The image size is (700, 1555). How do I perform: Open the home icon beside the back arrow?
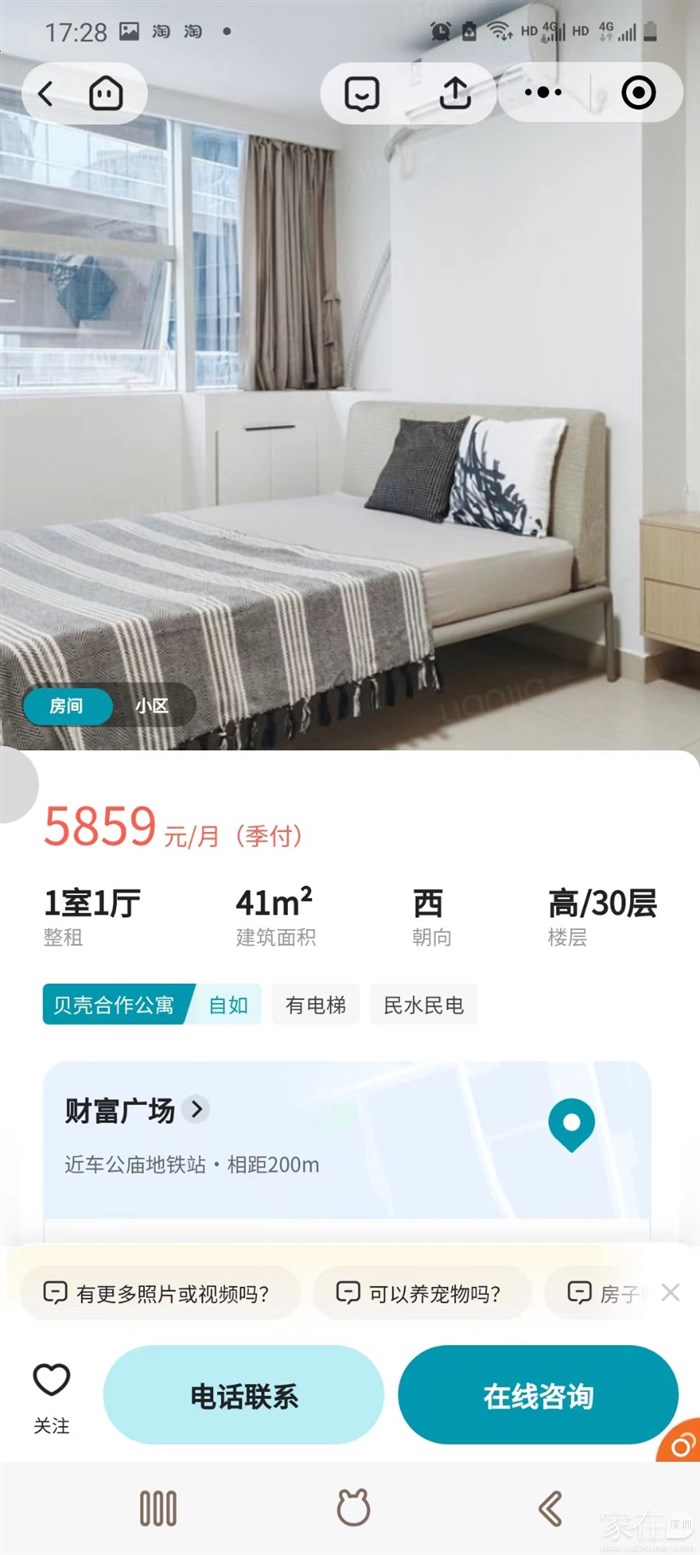coord(105,94)
